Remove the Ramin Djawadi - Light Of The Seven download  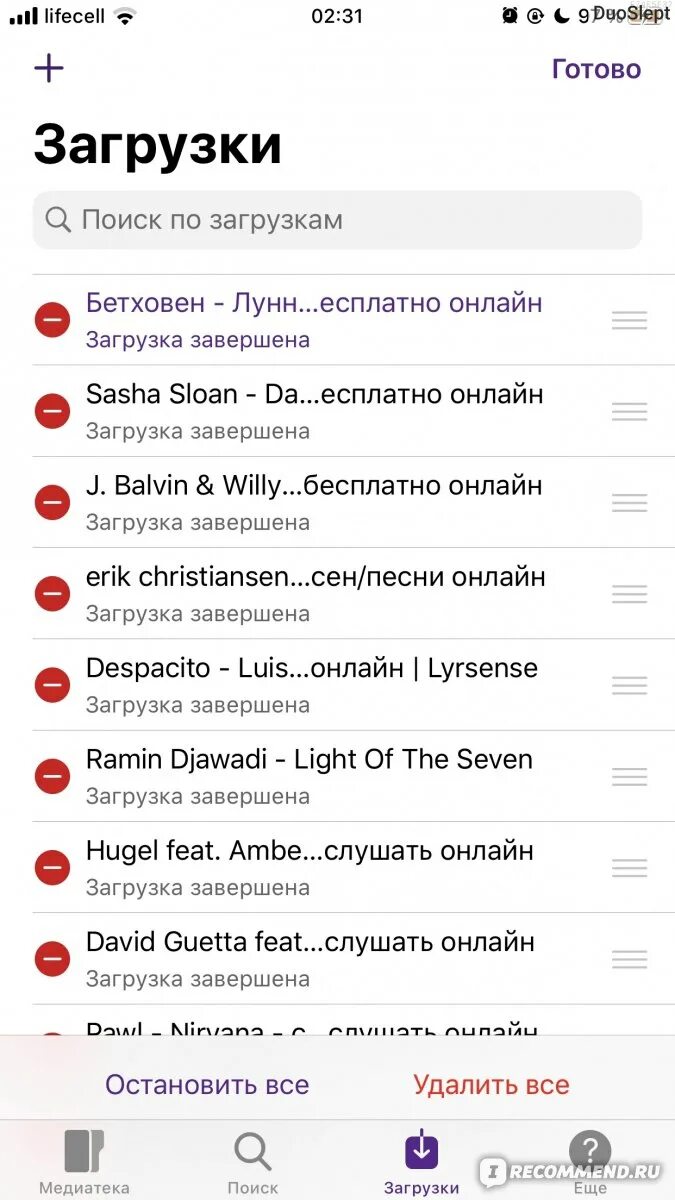[52, 776]
